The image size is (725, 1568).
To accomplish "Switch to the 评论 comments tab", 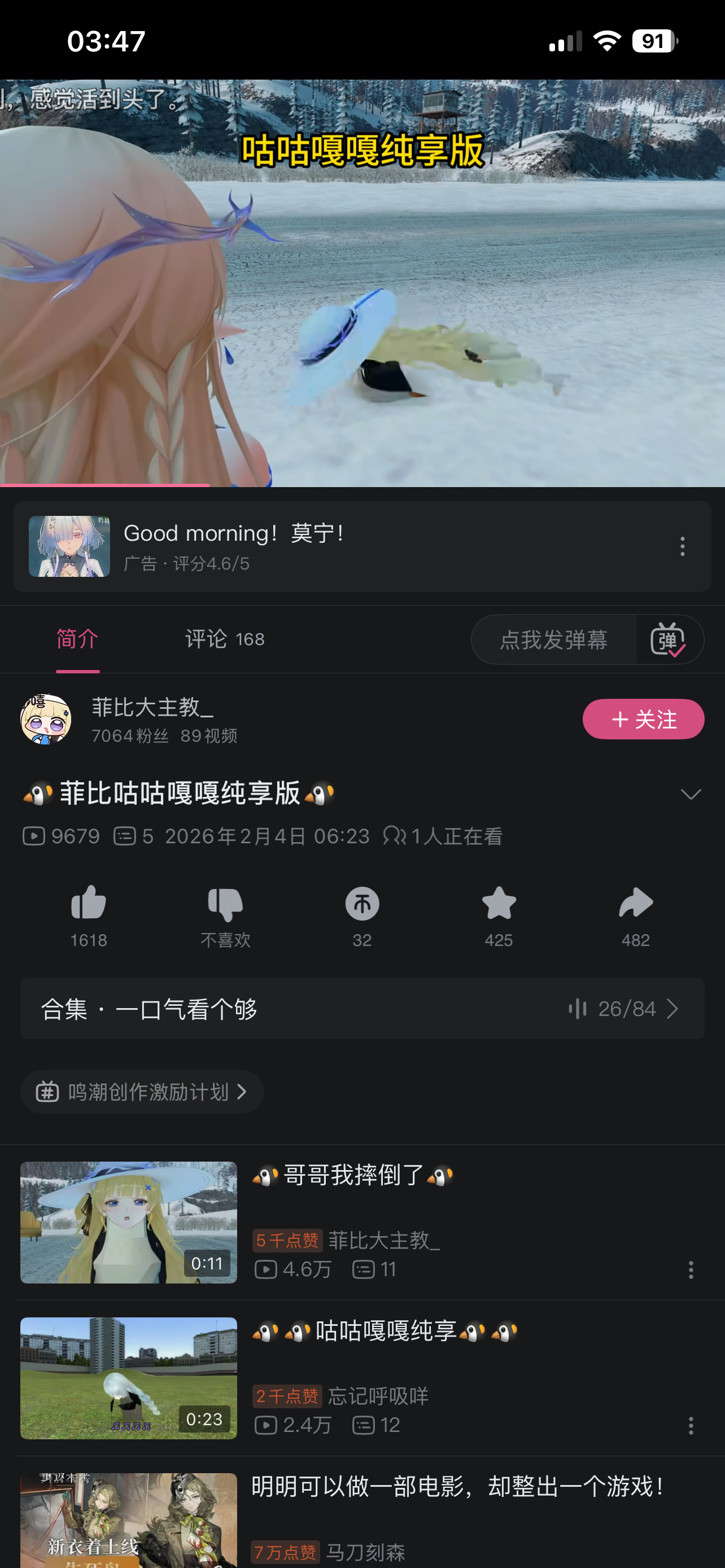I will click(225, 639).
